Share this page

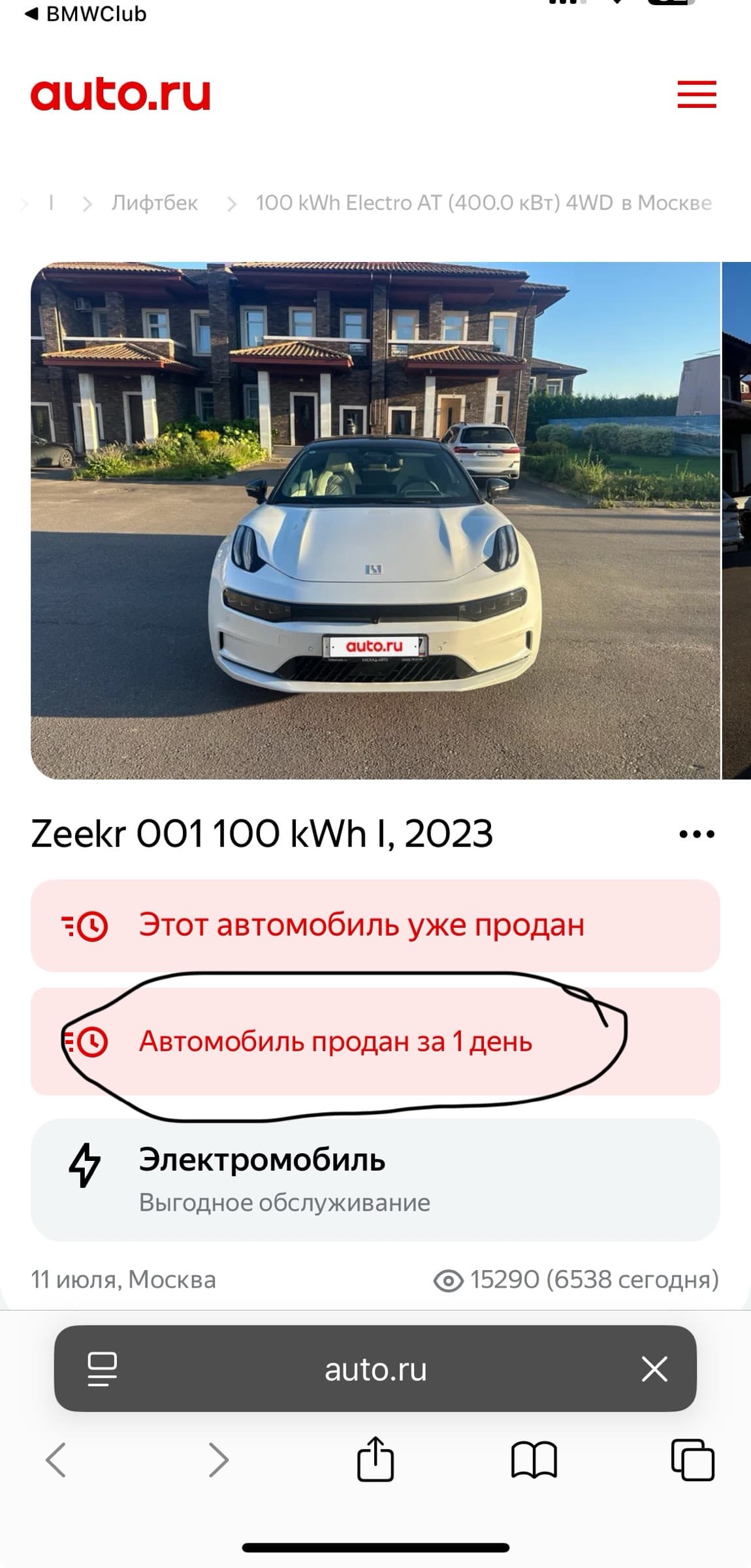[375, 1458]
